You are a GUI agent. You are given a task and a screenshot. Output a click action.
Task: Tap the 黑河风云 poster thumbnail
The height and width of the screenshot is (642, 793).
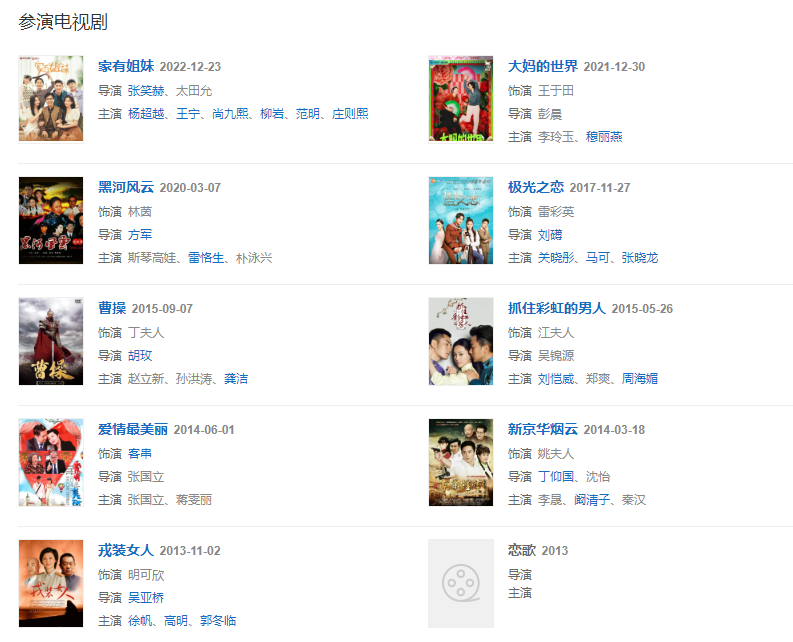pyautogui.click(x=51, y=221)
